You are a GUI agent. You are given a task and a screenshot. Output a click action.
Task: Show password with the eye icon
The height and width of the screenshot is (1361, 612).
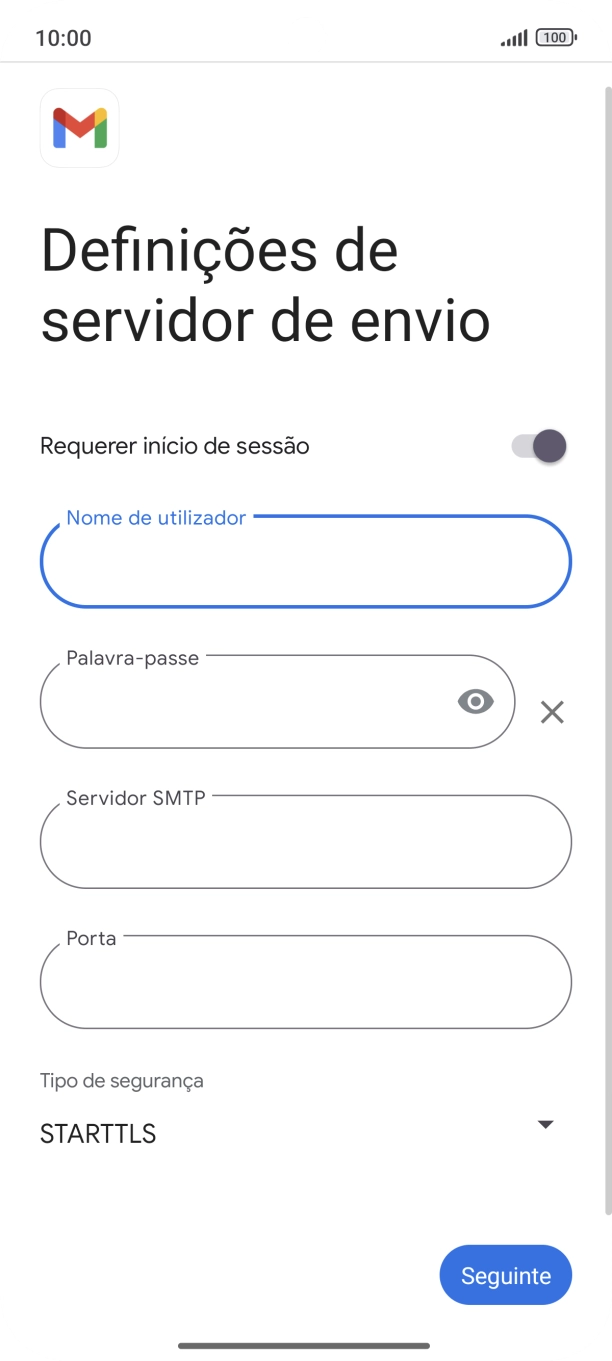tap(476, 702)
